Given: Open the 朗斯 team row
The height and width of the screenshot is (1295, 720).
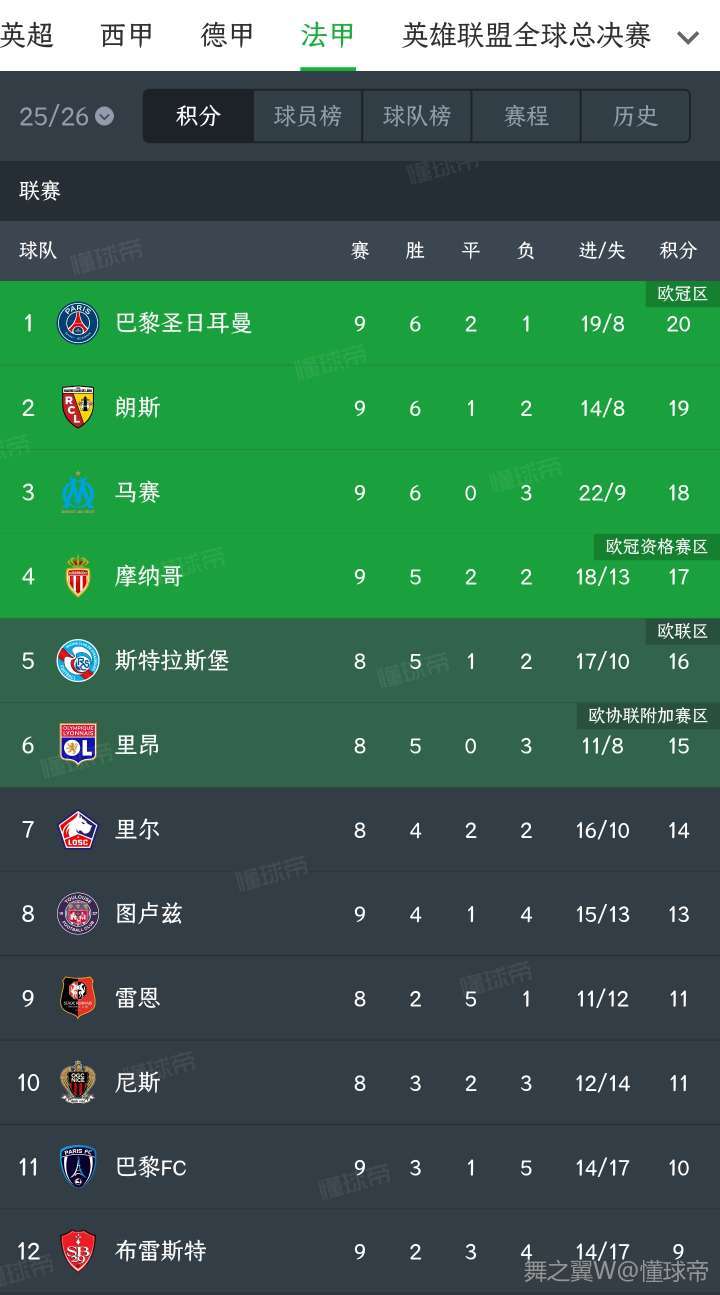Looking at the screenshot, I should click(138, 408).
